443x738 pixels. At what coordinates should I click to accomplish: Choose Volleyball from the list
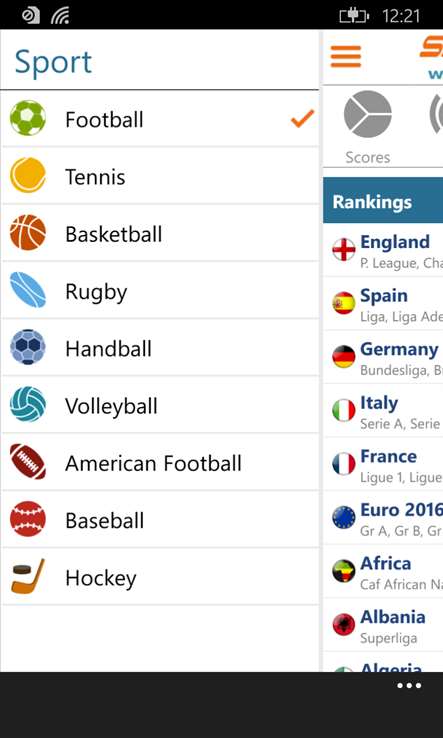tap(160, 406)
